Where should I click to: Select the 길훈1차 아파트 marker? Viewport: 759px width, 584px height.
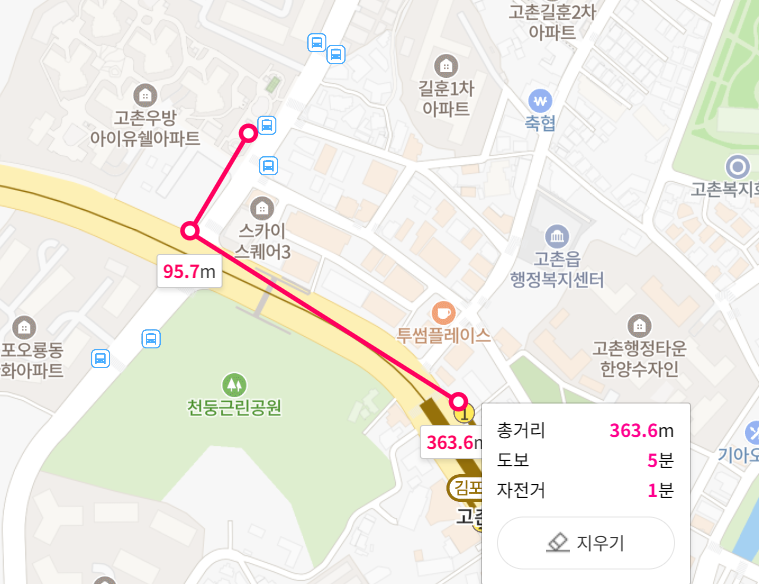click(446, 65)
